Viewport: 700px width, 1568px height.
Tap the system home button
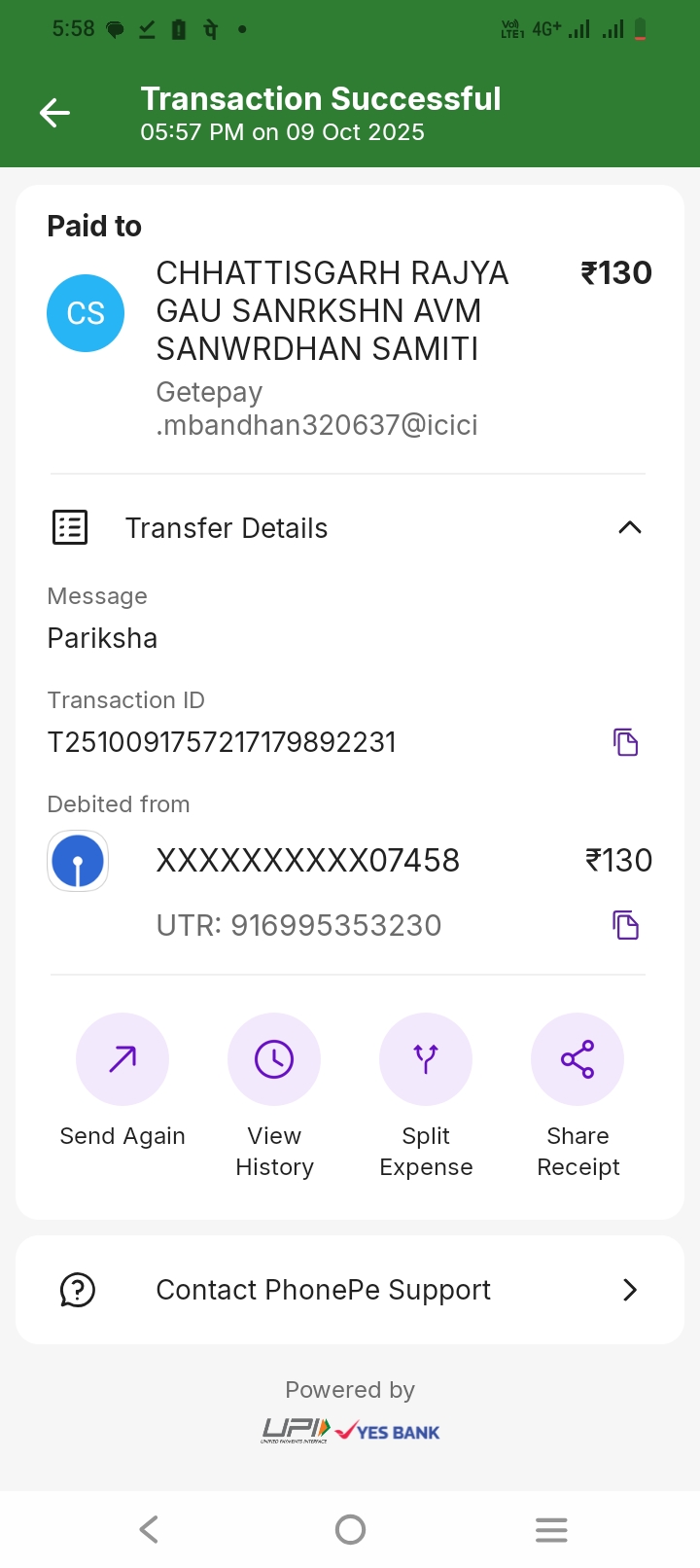click(x=350, y=1530)
